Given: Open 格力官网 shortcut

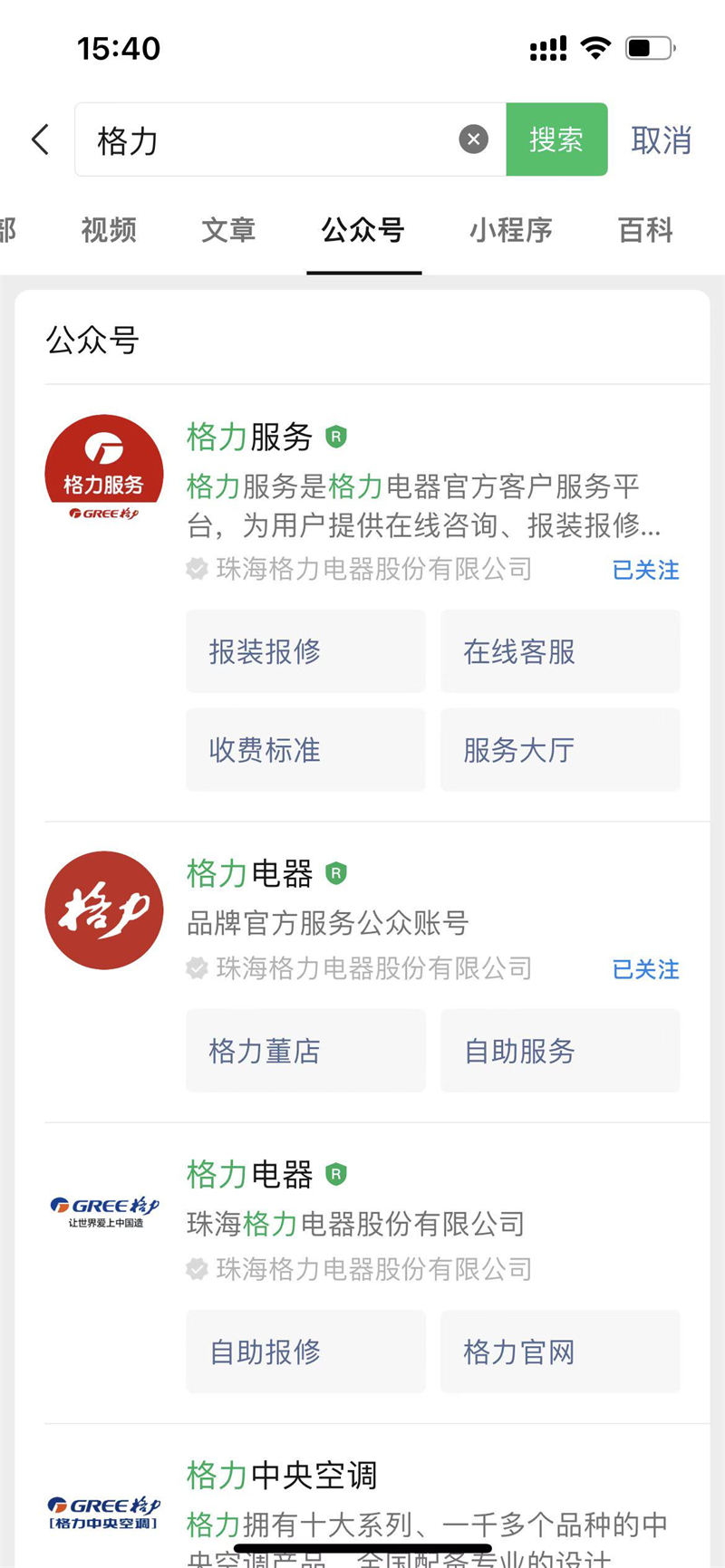Looking at the screenshot, I should [559, 1352].
